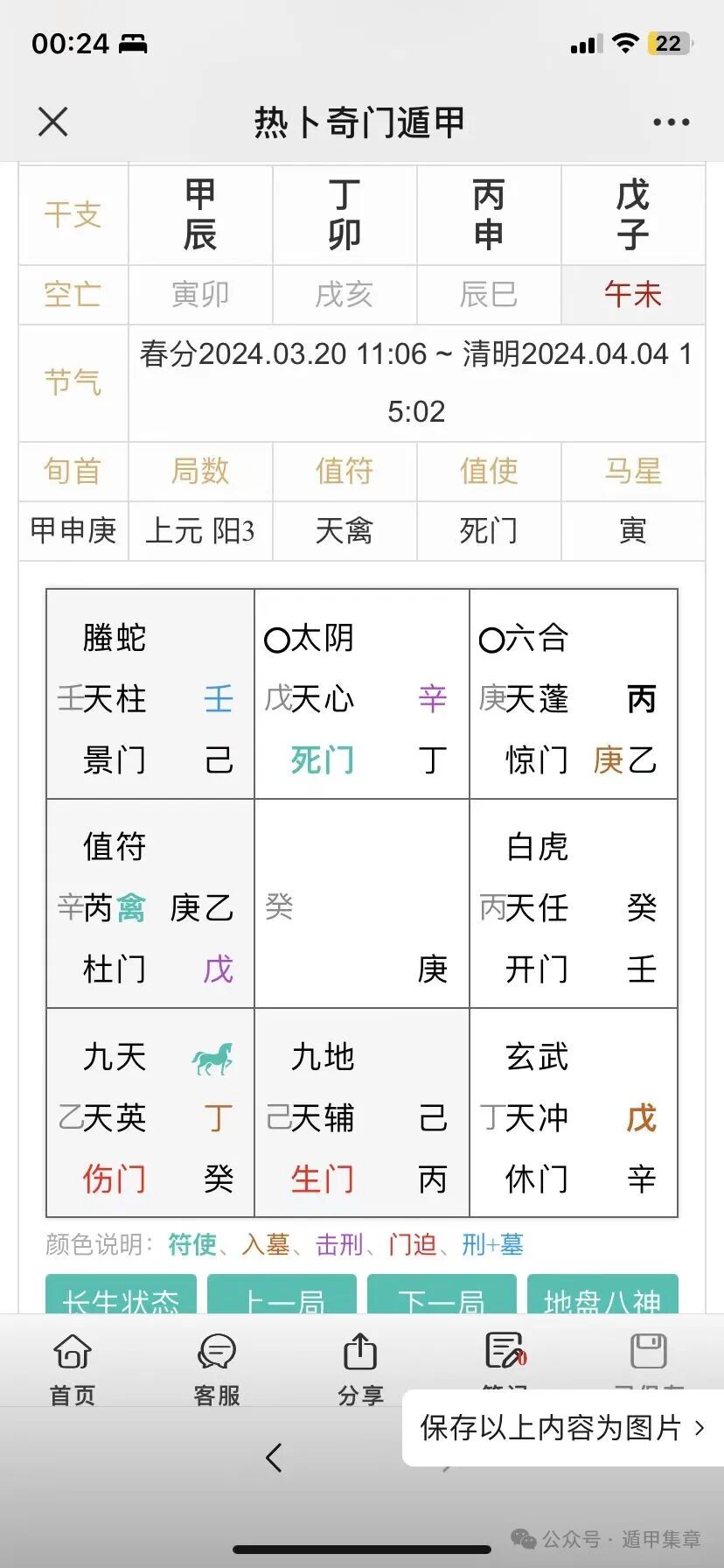This screenshot has height=1568, width=724.
Task: Tap the back chevron near the bottom
Action: [274, 1457]
